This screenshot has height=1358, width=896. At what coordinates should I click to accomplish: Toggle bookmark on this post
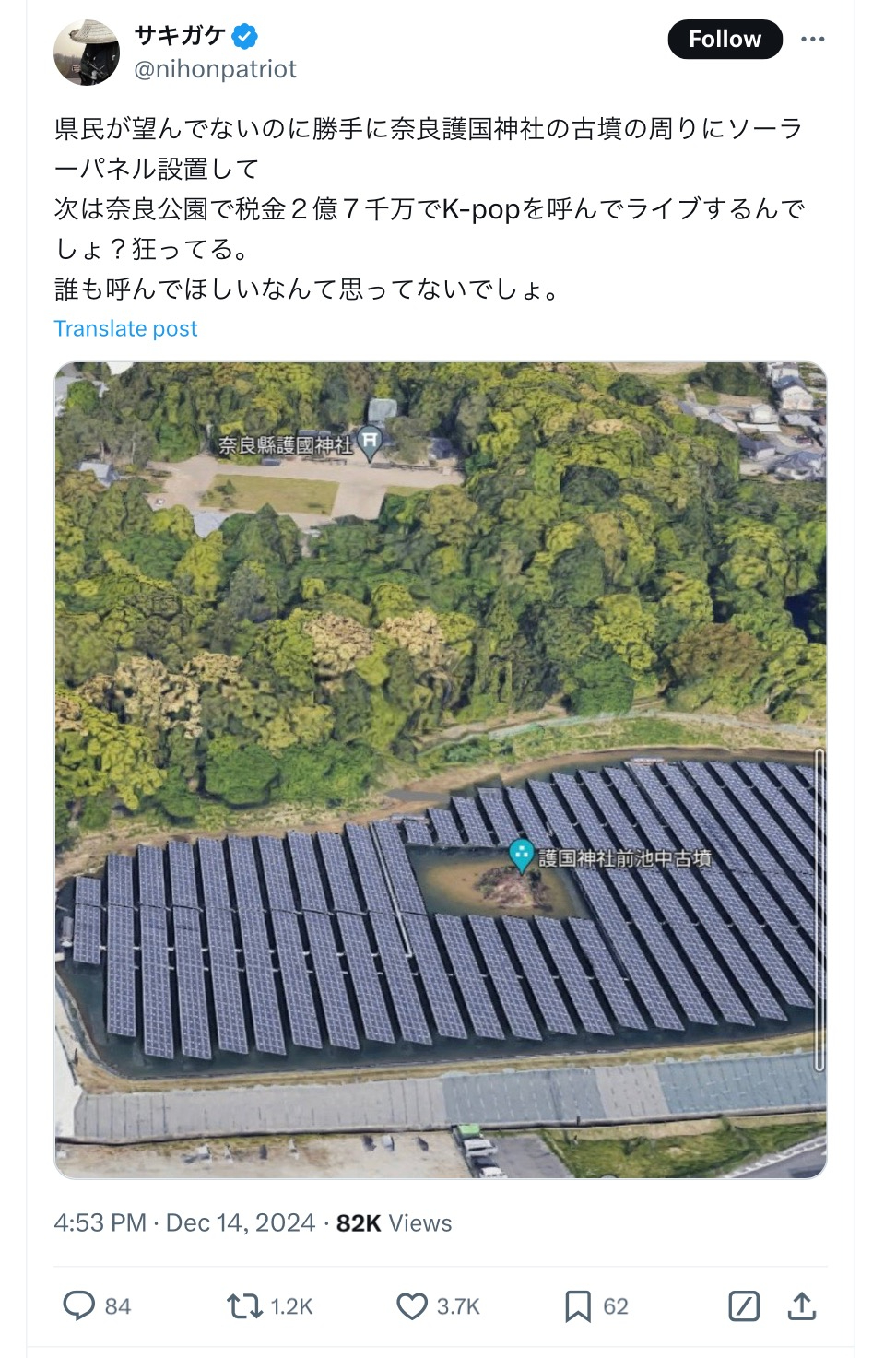click(x=579, y=1305)
